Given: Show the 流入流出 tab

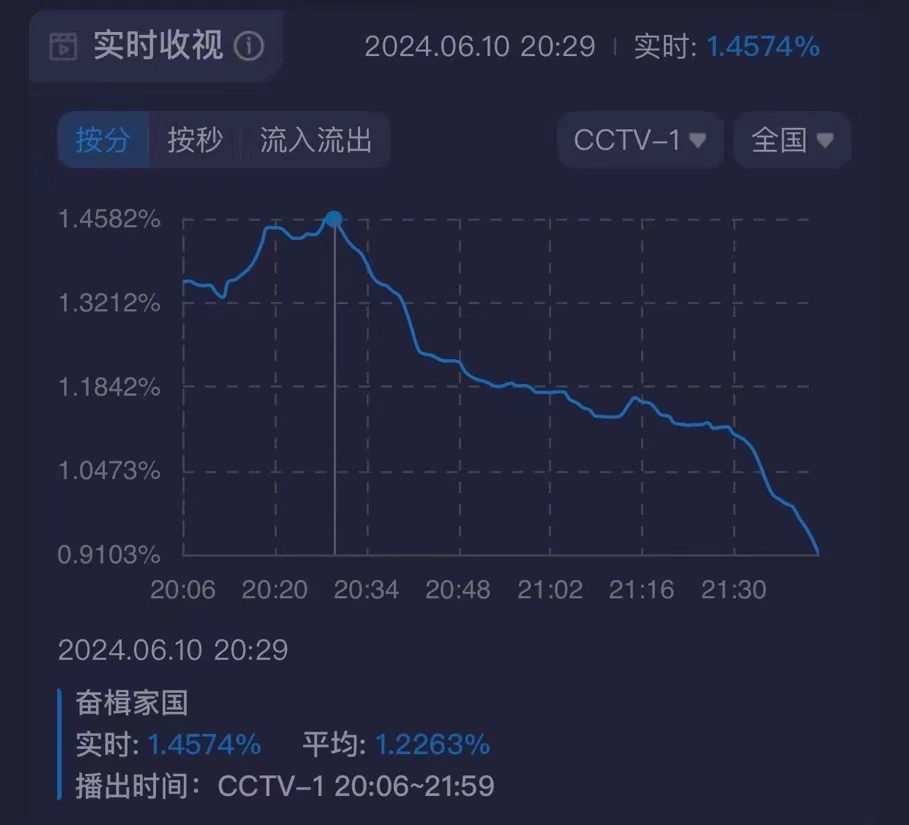Looking at the screenshot, I should click(x=316, y=140).
